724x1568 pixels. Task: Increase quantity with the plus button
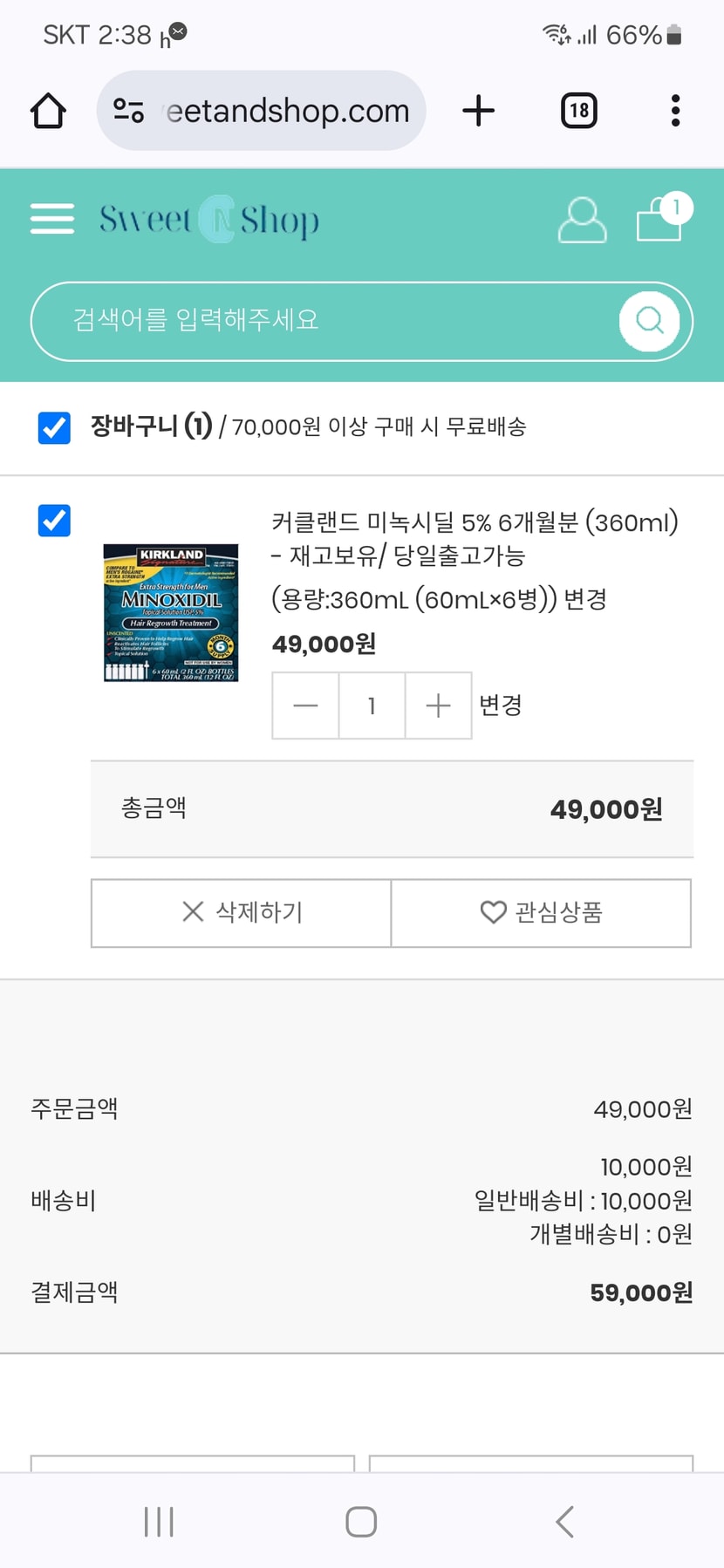(438, 706)
